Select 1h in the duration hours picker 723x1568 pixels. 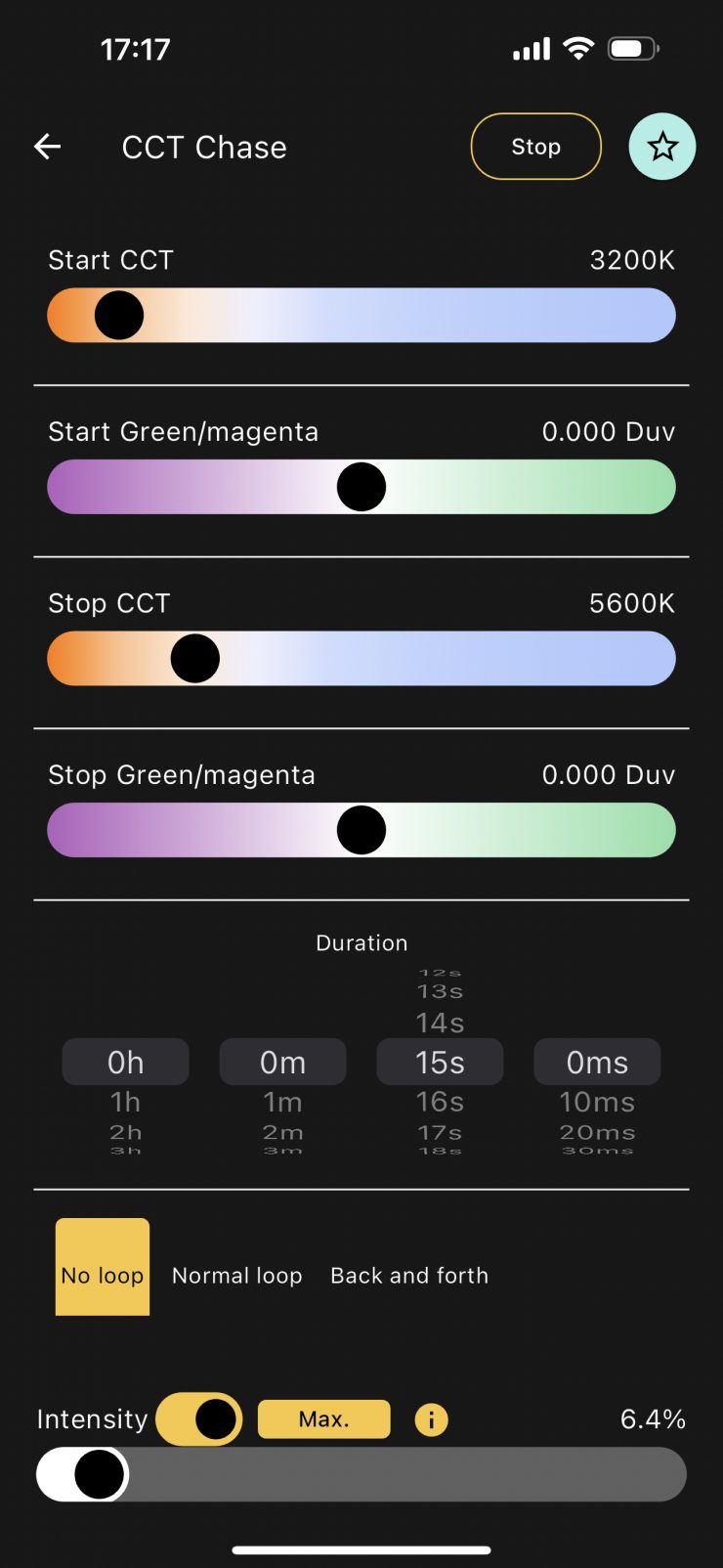(125, 1102)
